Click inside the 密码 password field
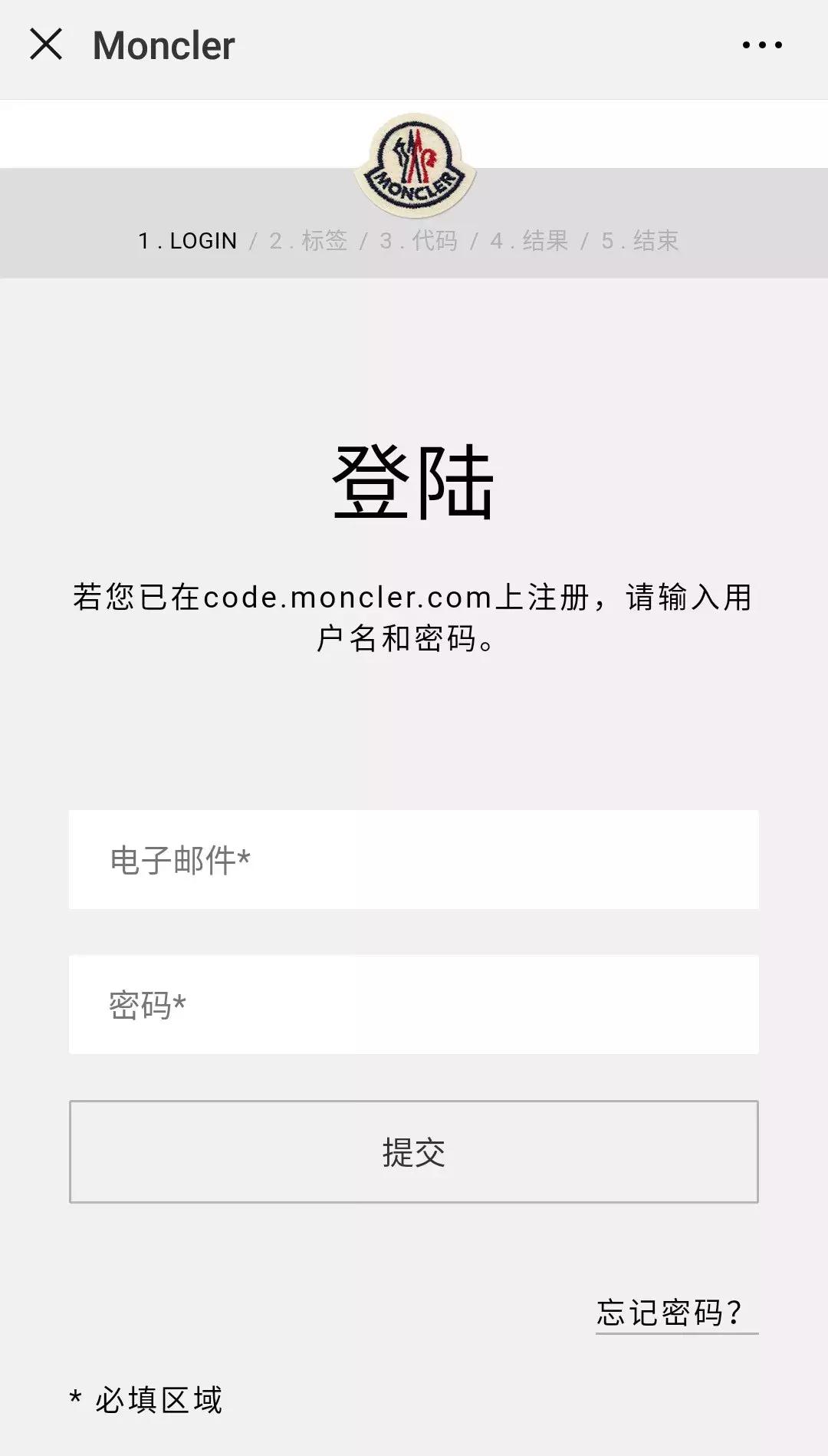This screenshot has width=828, height=1456. tap(414, 1005)
